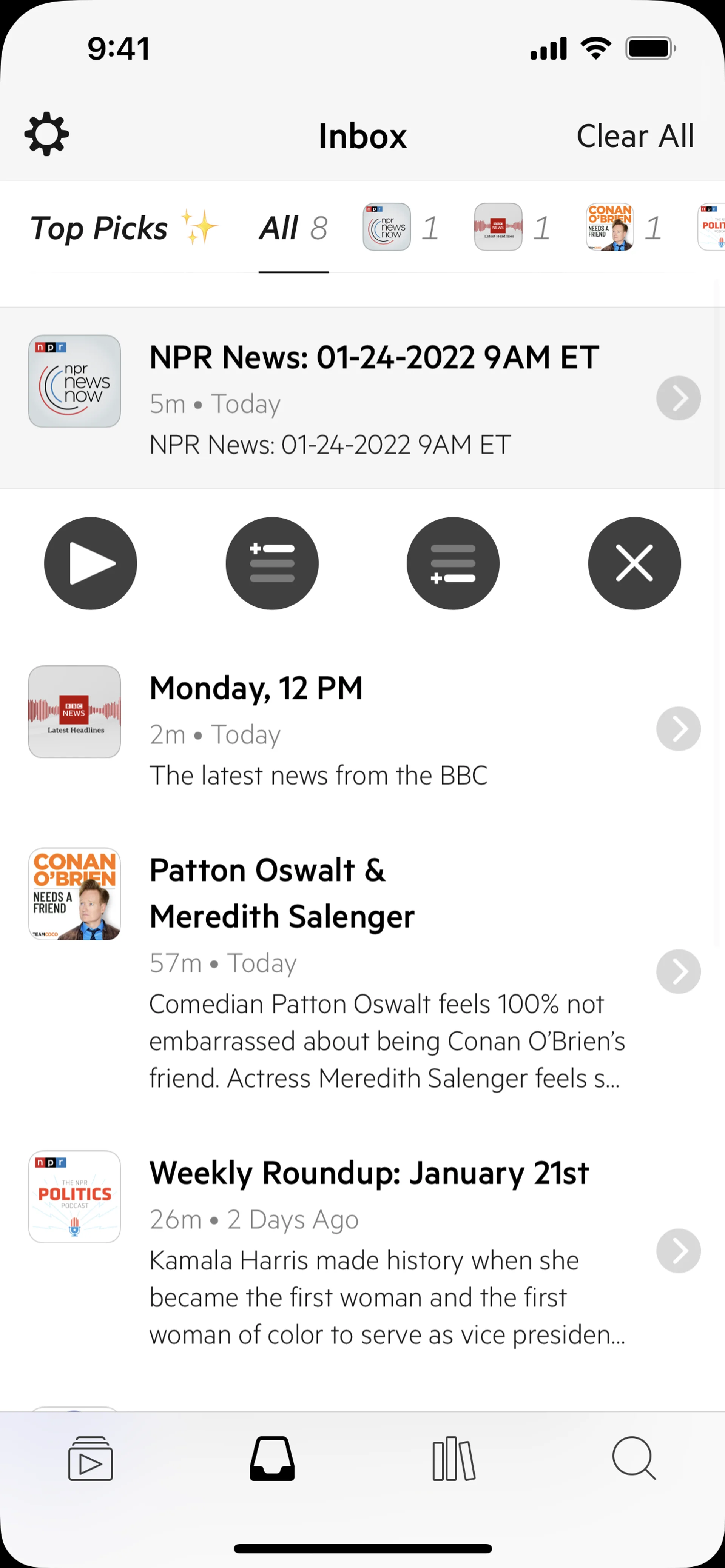Play the NPR News 9AM ET episode
This screenshot has height=1568, width=725.
click(91, 563)
